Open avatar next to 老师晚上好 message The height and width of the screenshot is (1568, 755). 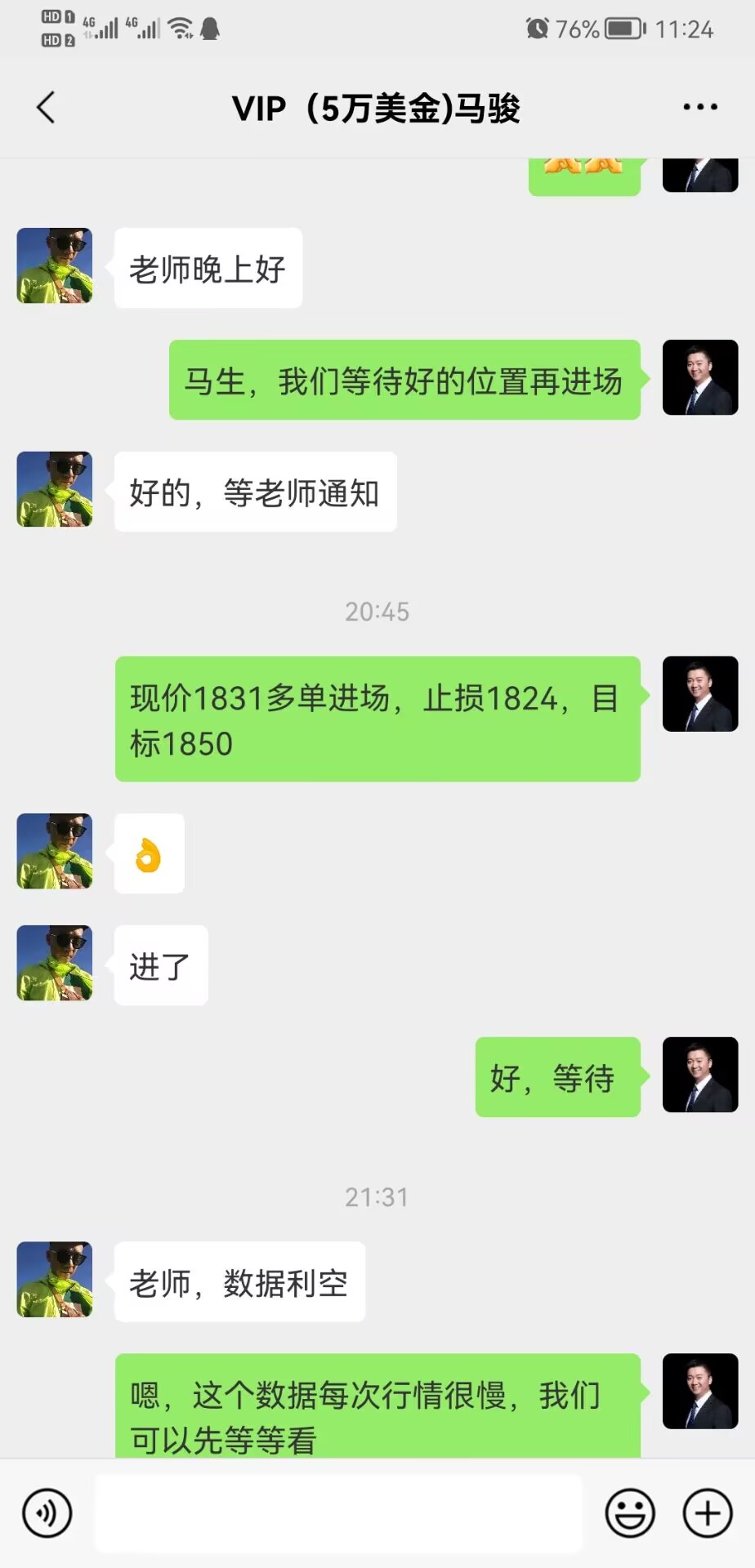55,265
